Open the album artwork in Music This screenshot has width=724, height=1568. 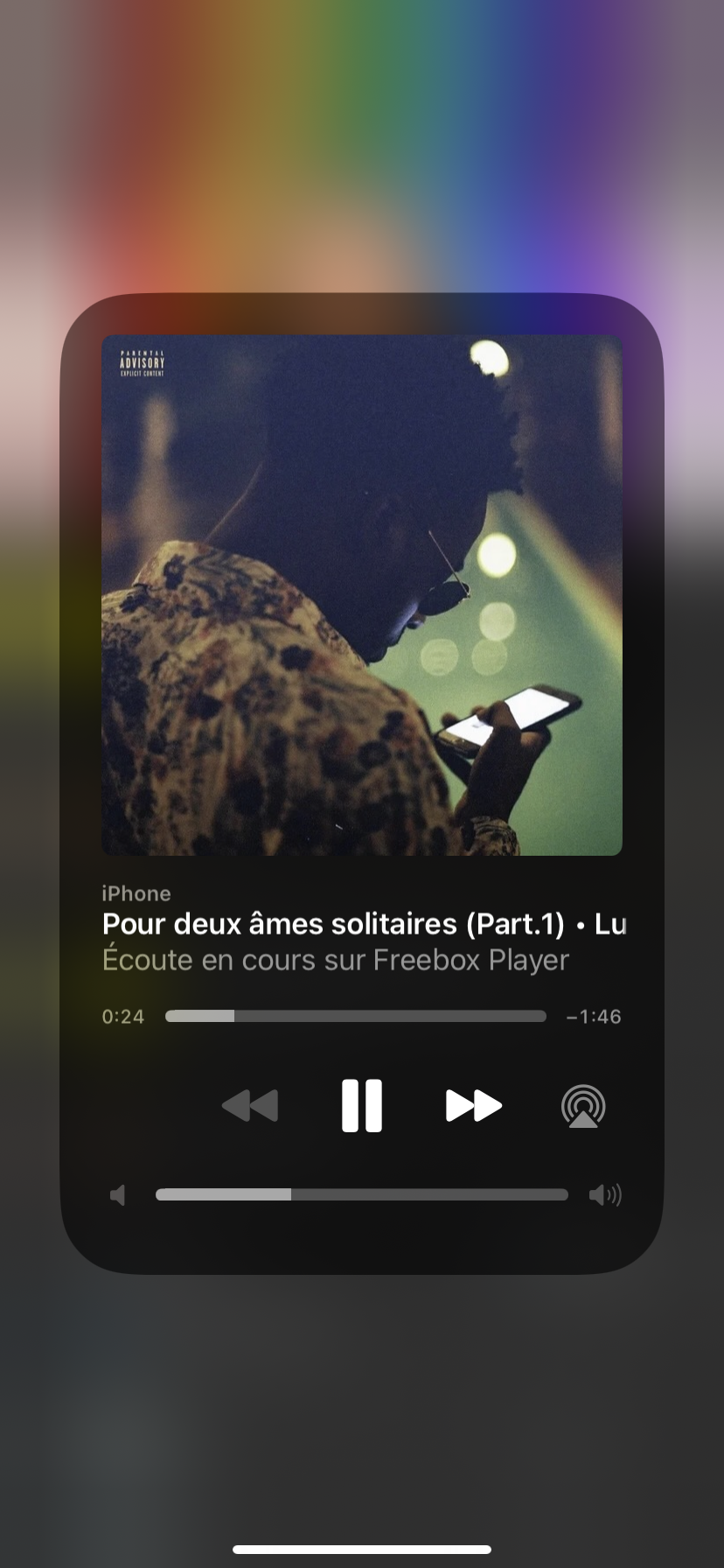pos(361,595)
